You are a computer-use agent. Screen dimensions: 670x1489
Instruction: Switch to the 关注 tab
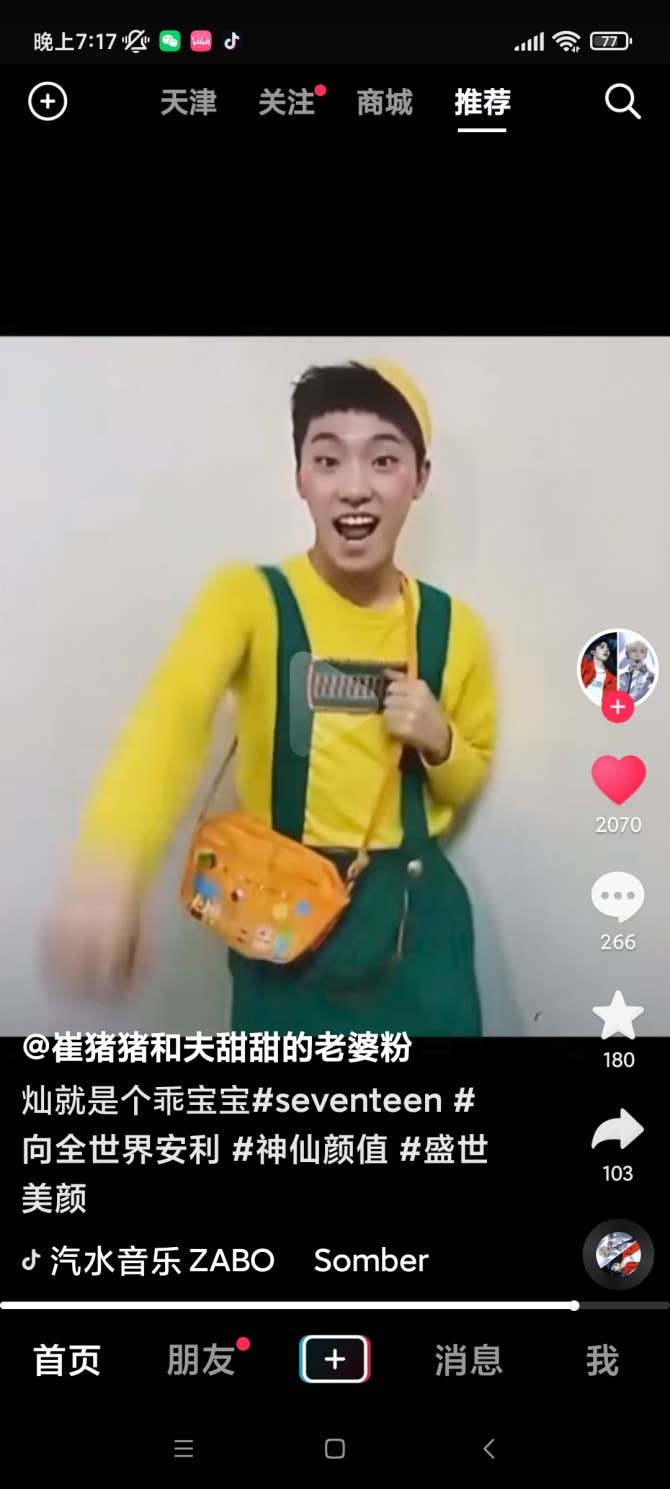(287, 102)
